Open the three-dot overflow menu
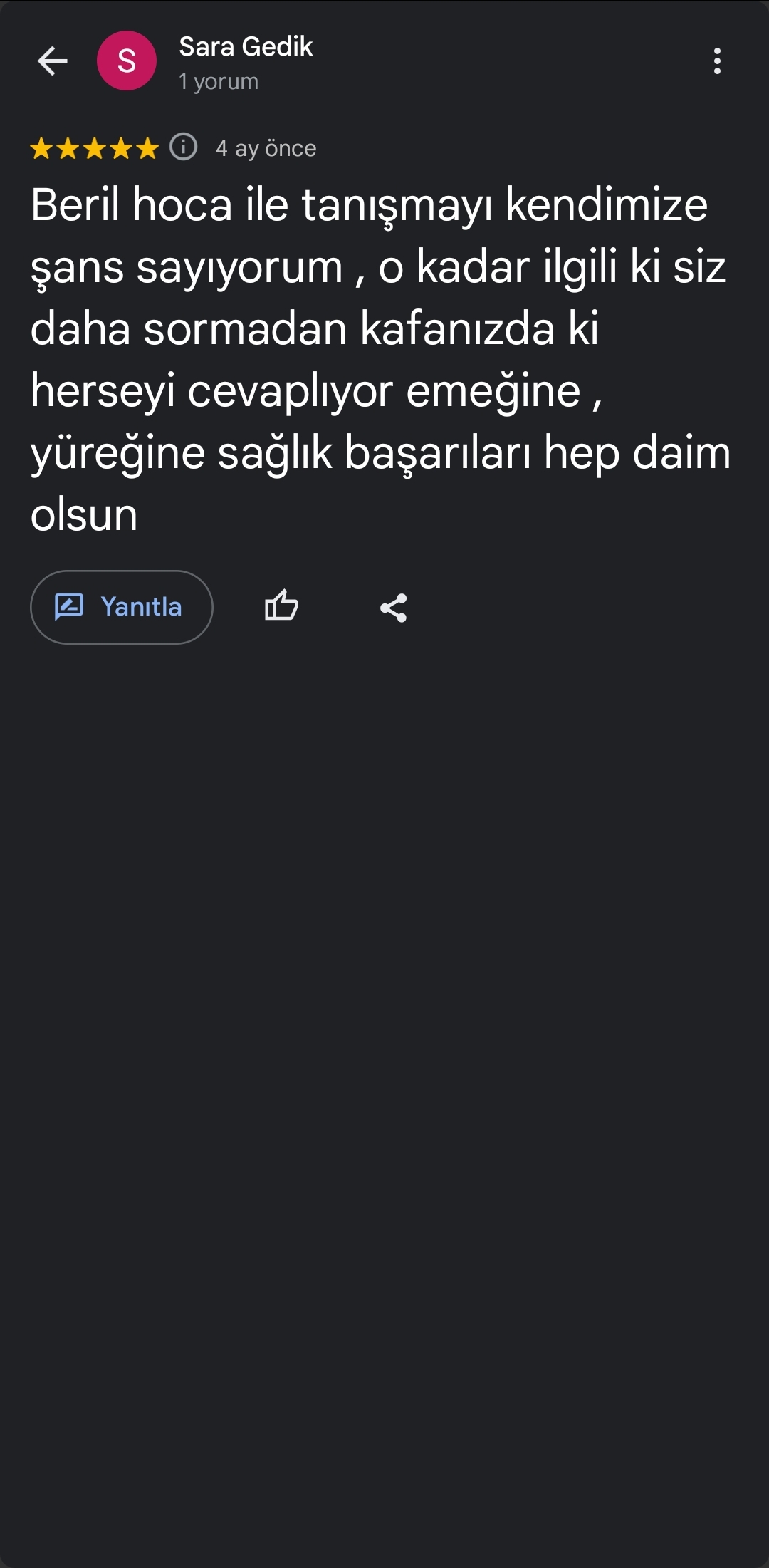Image resolution: width=769 pixels, height=1568 pixels. pos(717,61)
